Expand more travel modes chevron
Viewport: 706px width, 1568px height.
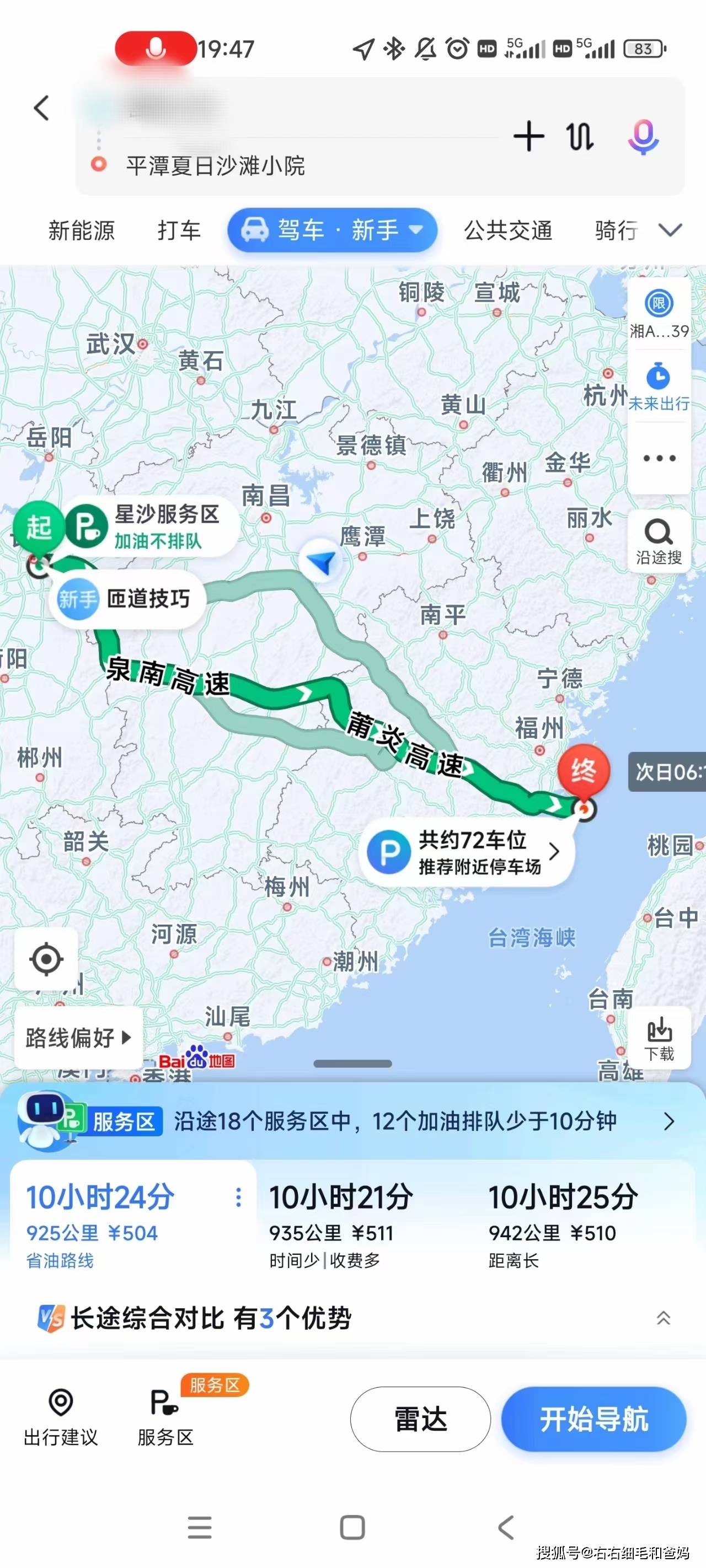pos(670,230)
